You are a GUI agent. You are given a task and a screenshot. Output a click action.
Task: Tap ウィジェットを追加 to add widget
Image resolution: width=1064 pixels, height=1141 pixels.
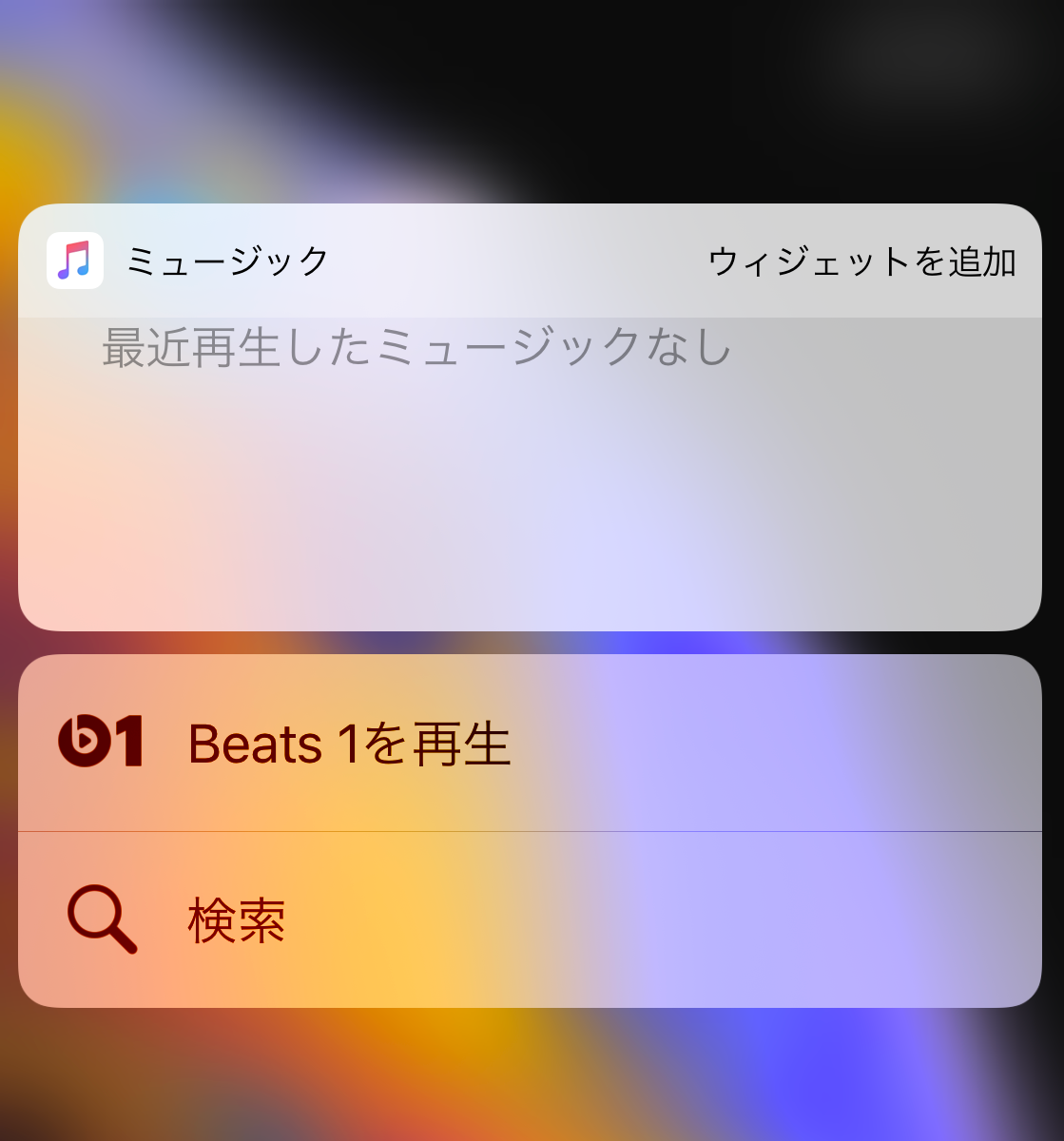[861, 261]
